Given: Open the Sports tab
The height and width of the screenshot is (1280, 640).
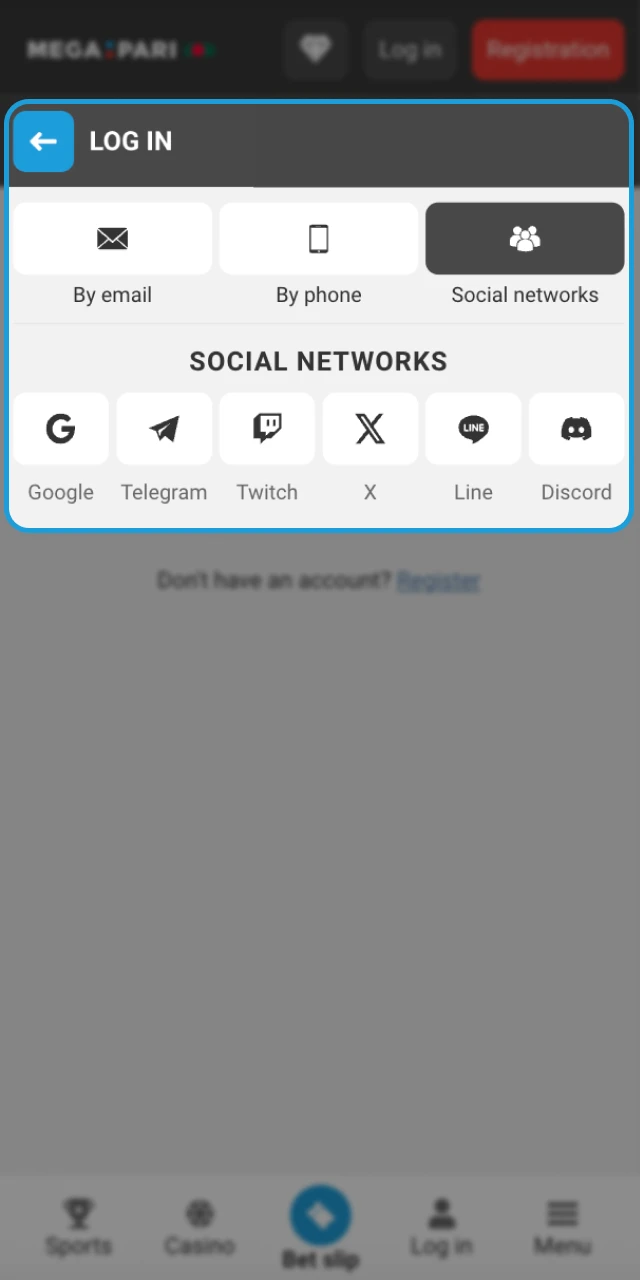Looking at the screenshot, I should pos(78,1228).
